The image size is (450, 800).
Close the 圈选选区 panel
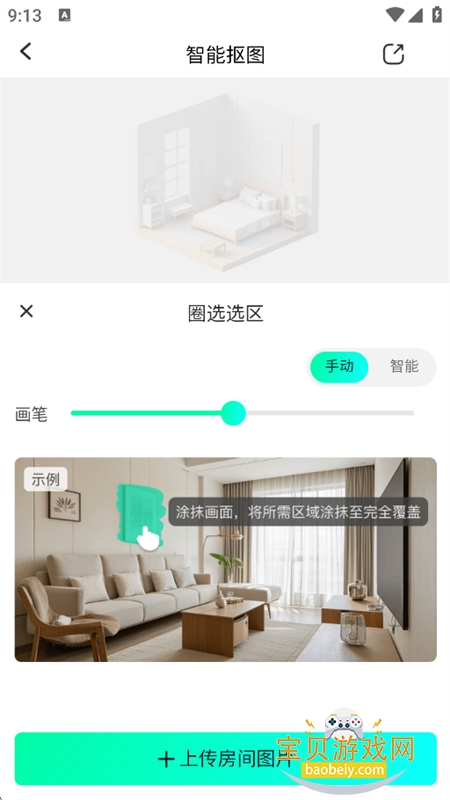pyautogui.click(x=26, y=311)
